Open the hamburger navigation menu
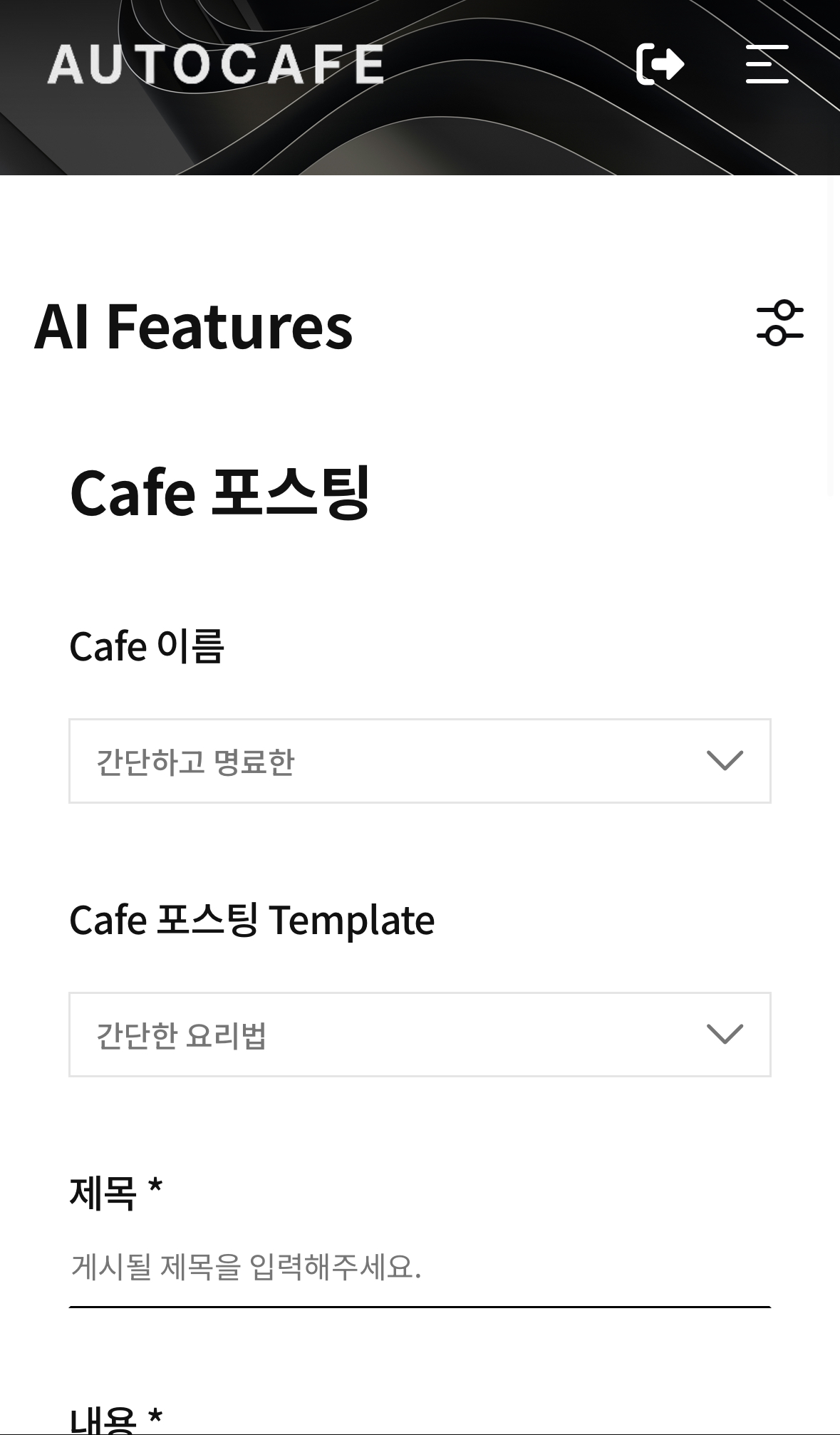 [767, 64]
